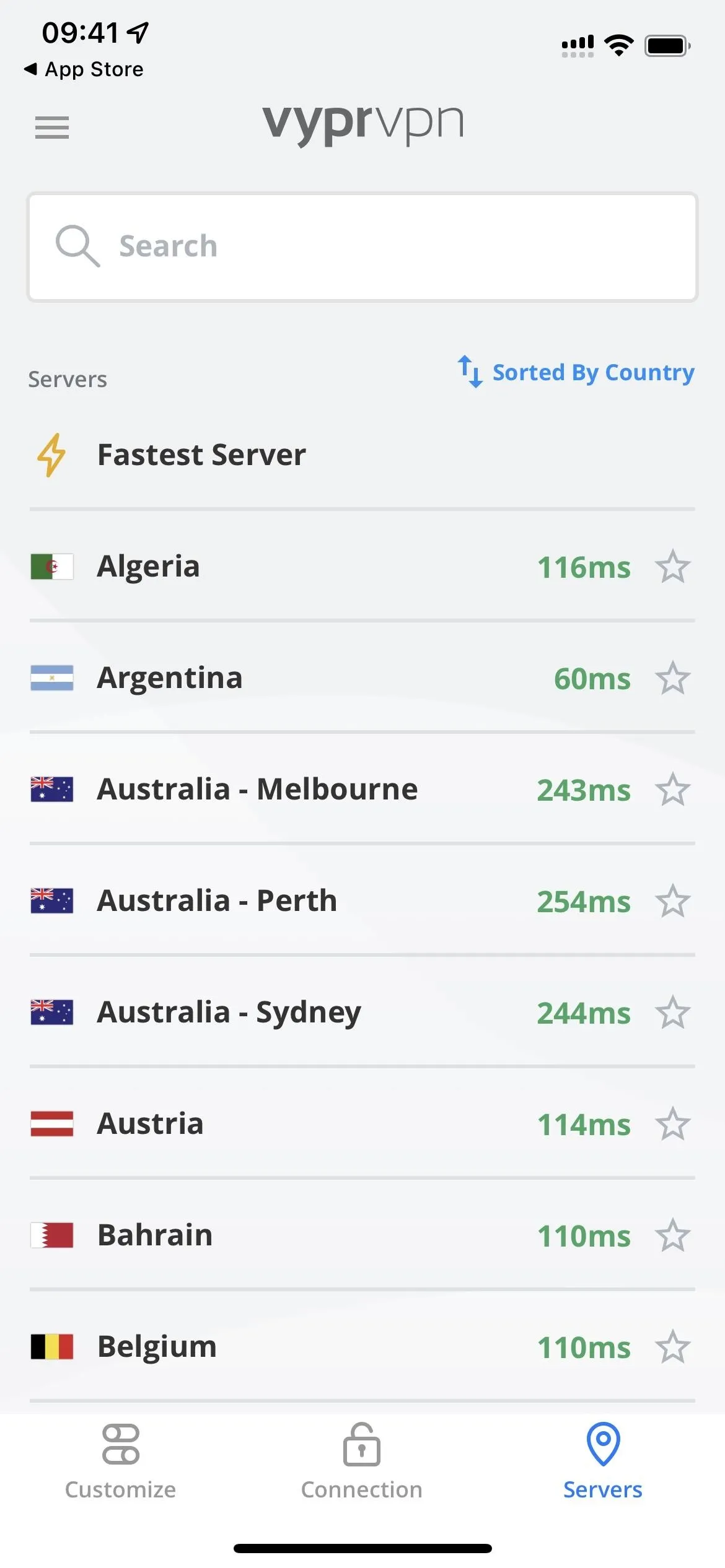The width and height of the screenshot is (725, 1568).
Task: Change the Sorted By Country order
Action: [576, 372]
